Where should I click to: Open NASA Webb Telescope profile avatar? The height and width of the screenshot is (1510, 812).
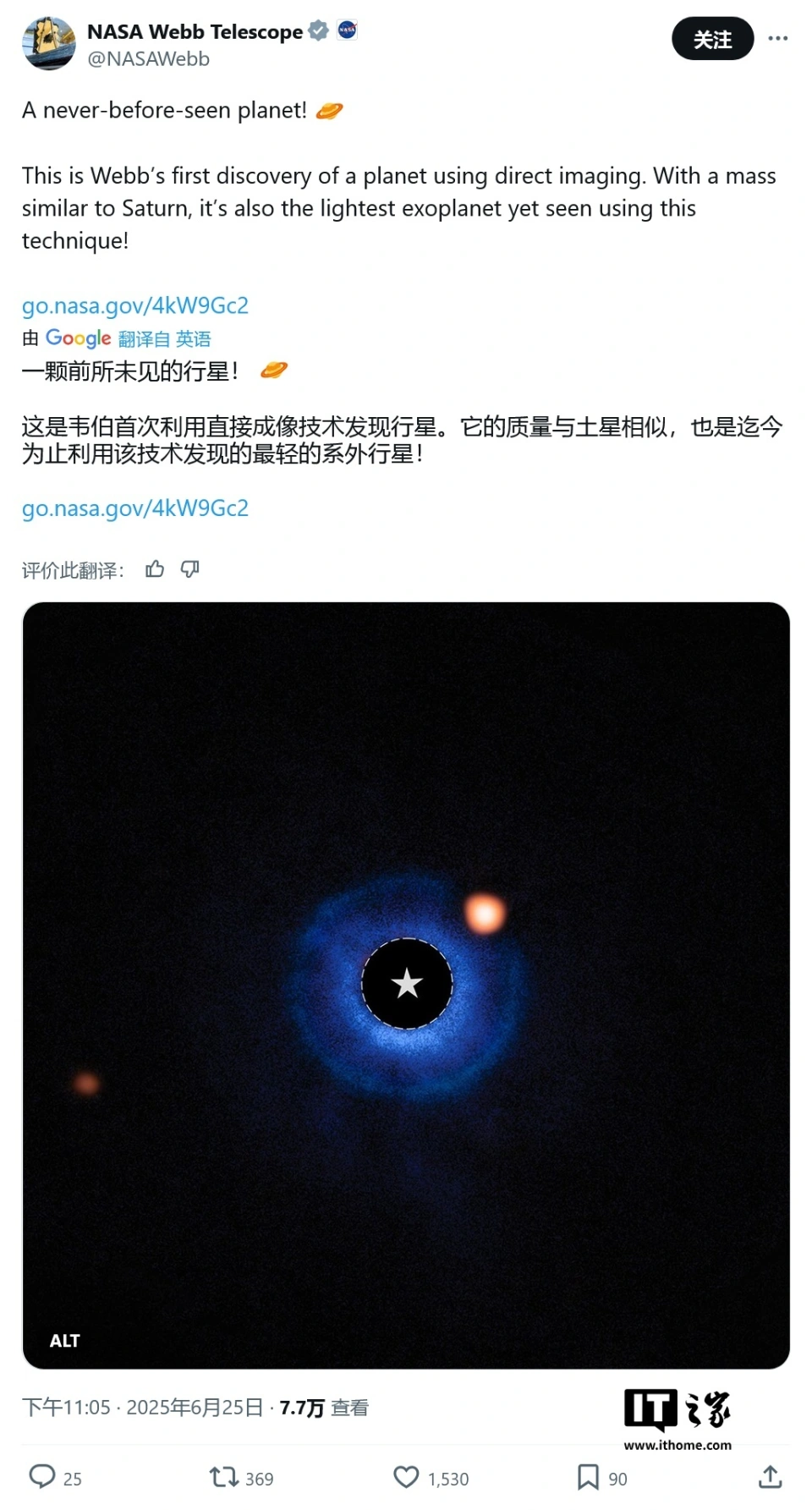click(x=48, y=44)
